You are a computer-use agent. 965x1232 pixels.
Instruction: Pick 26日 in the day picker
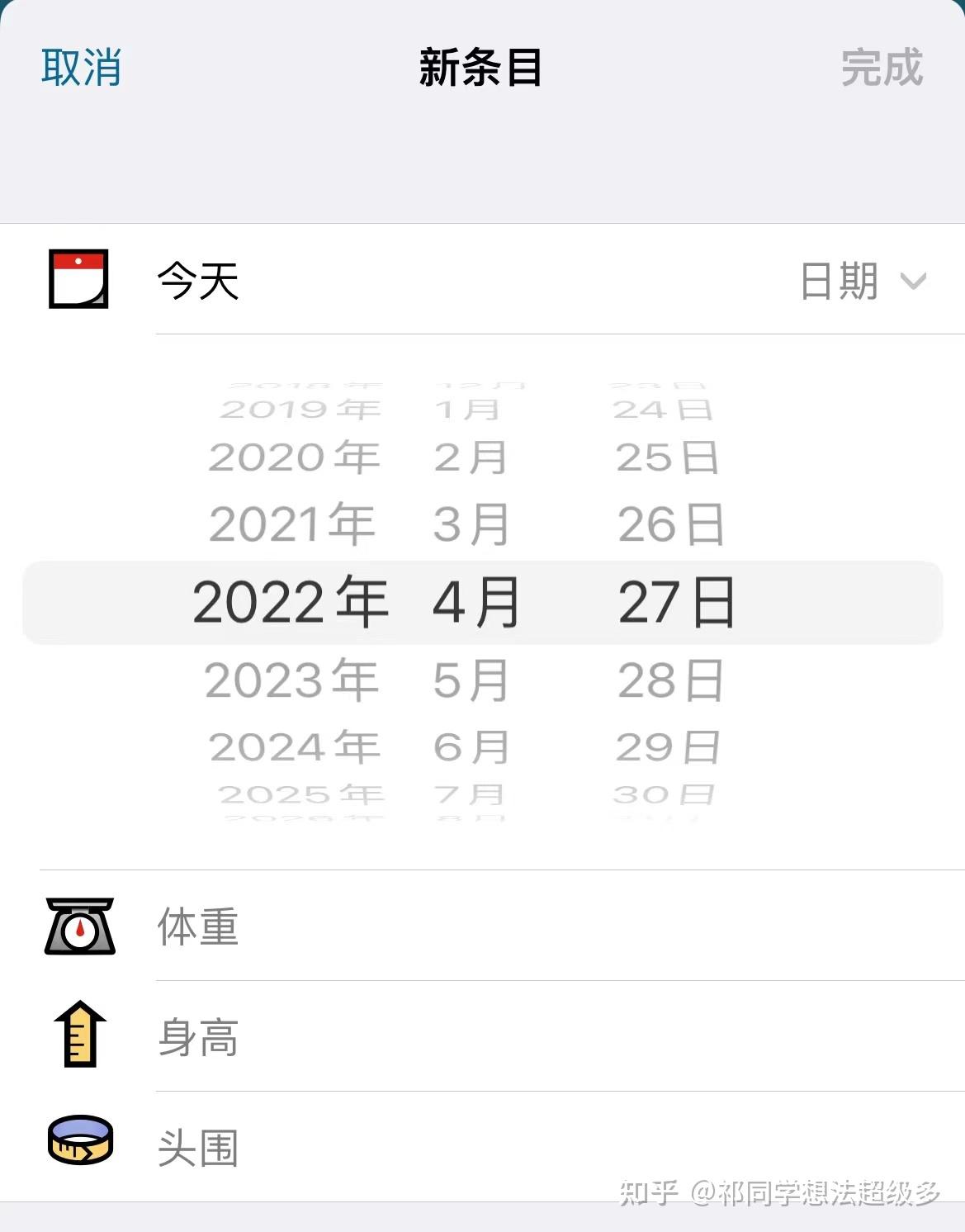[x=671, y=524]
